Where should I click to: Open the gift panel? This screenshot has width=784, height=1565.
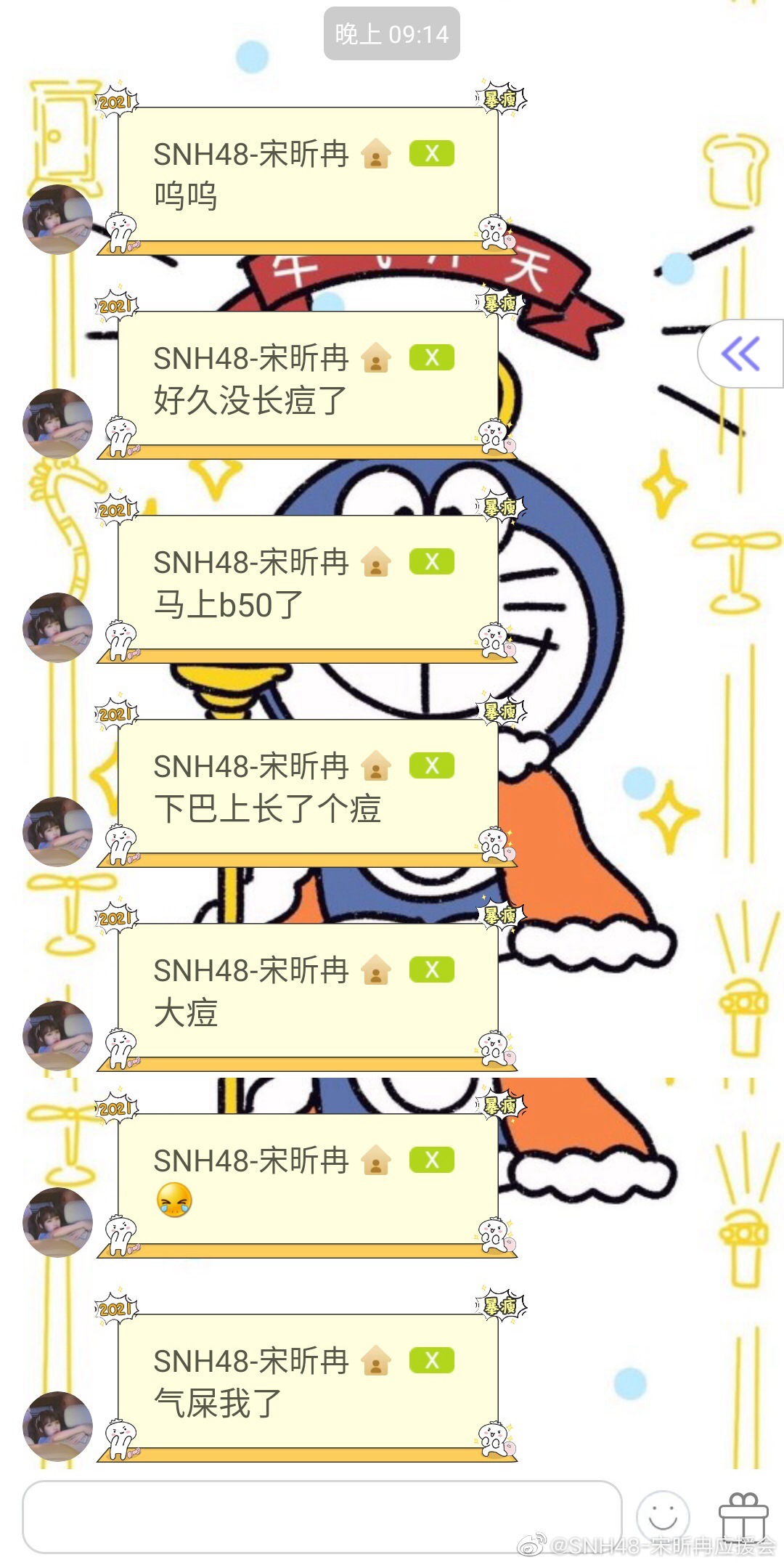743,1516
